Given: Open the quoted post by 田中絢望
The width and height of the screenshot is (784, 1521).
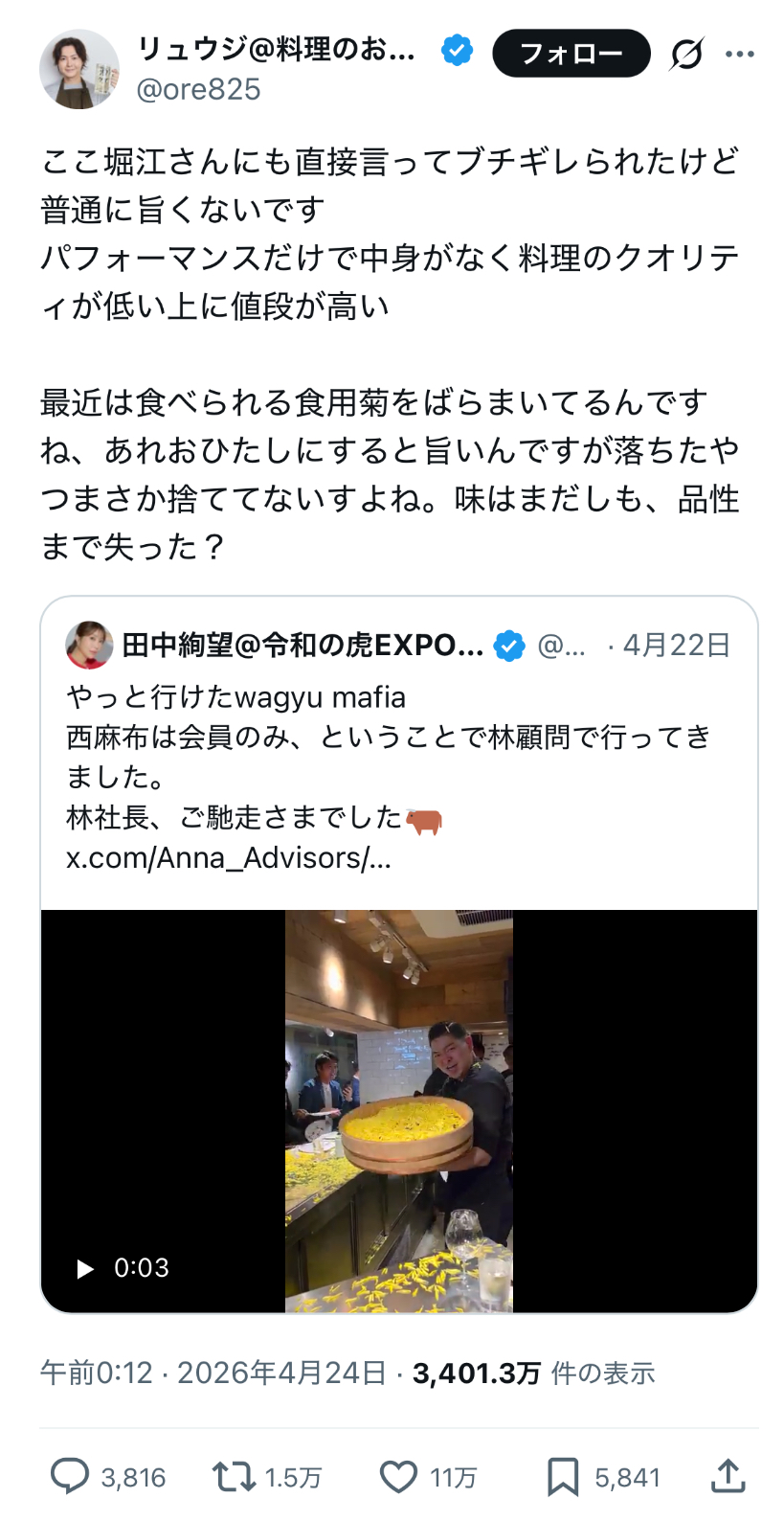Looking at the screenshot, I should coord(398,738).
